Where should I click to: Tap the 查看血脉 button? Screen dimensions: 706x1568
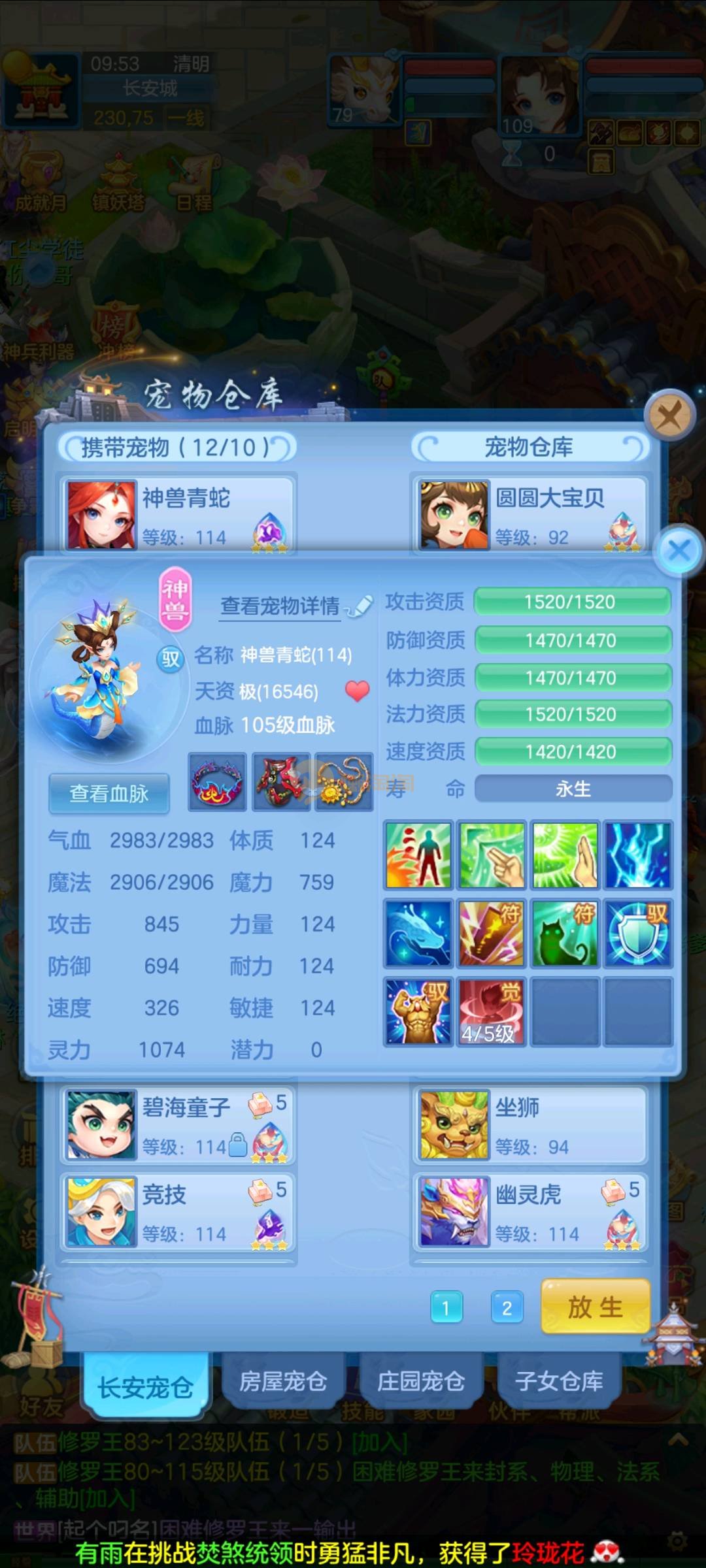109,793
